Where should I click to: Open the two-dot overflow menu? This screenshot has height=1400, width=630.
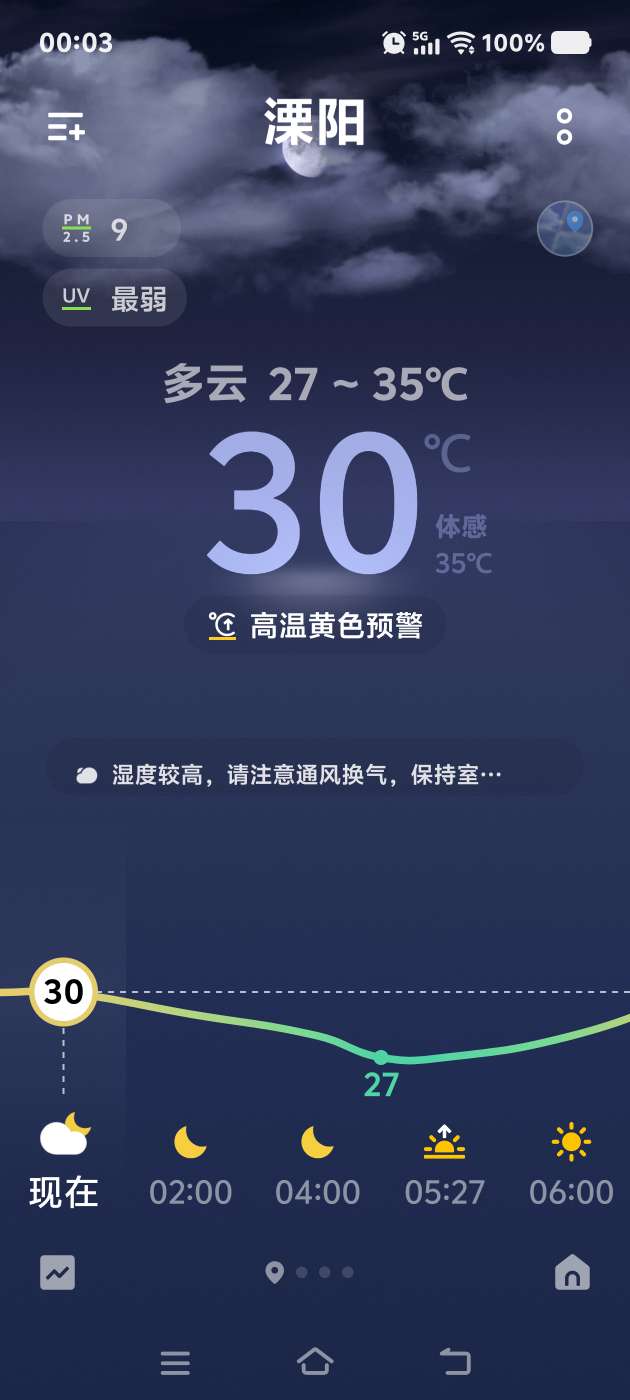(564, 126)
